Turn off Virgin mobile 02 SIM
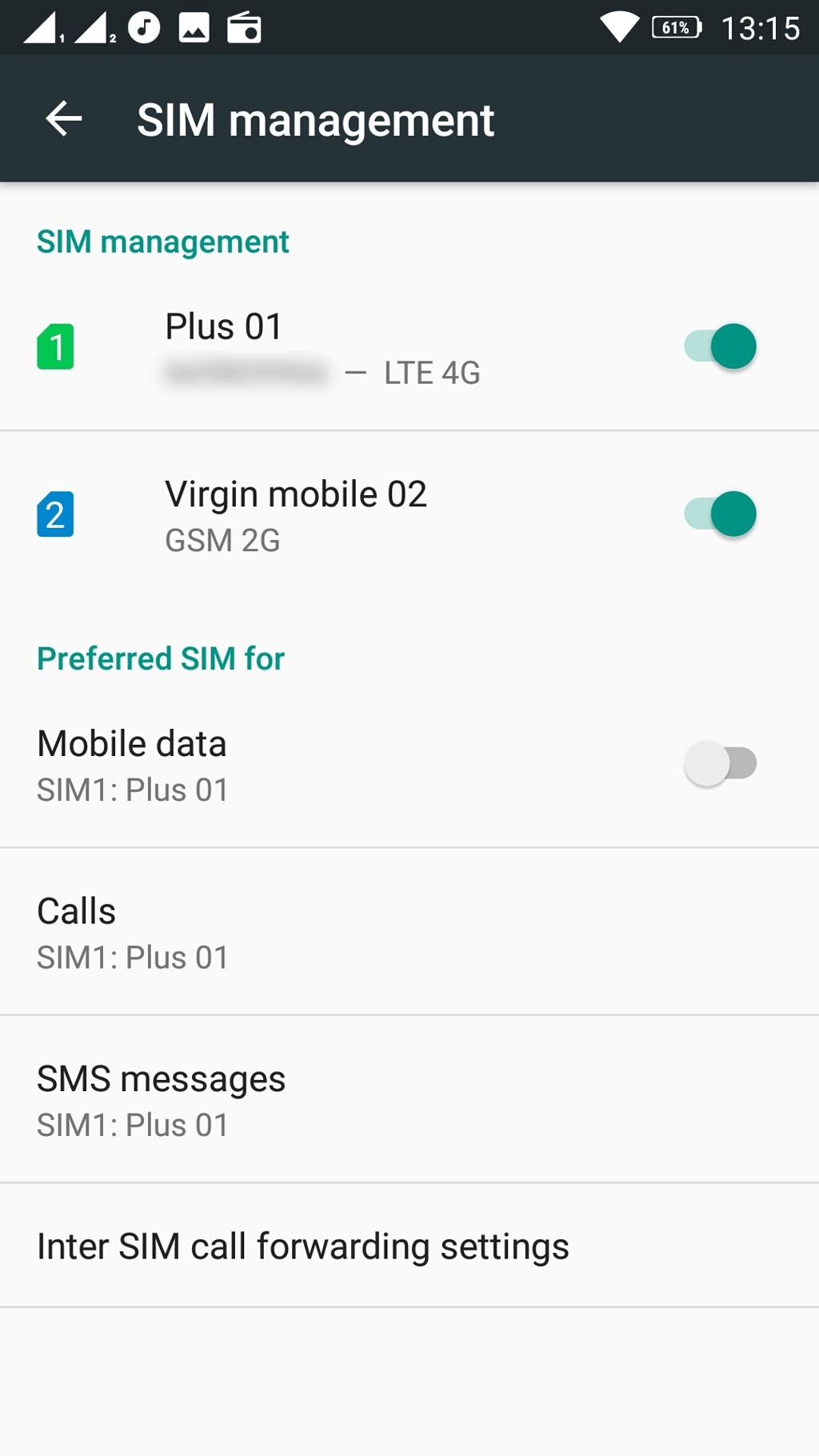 pos(720,514)
